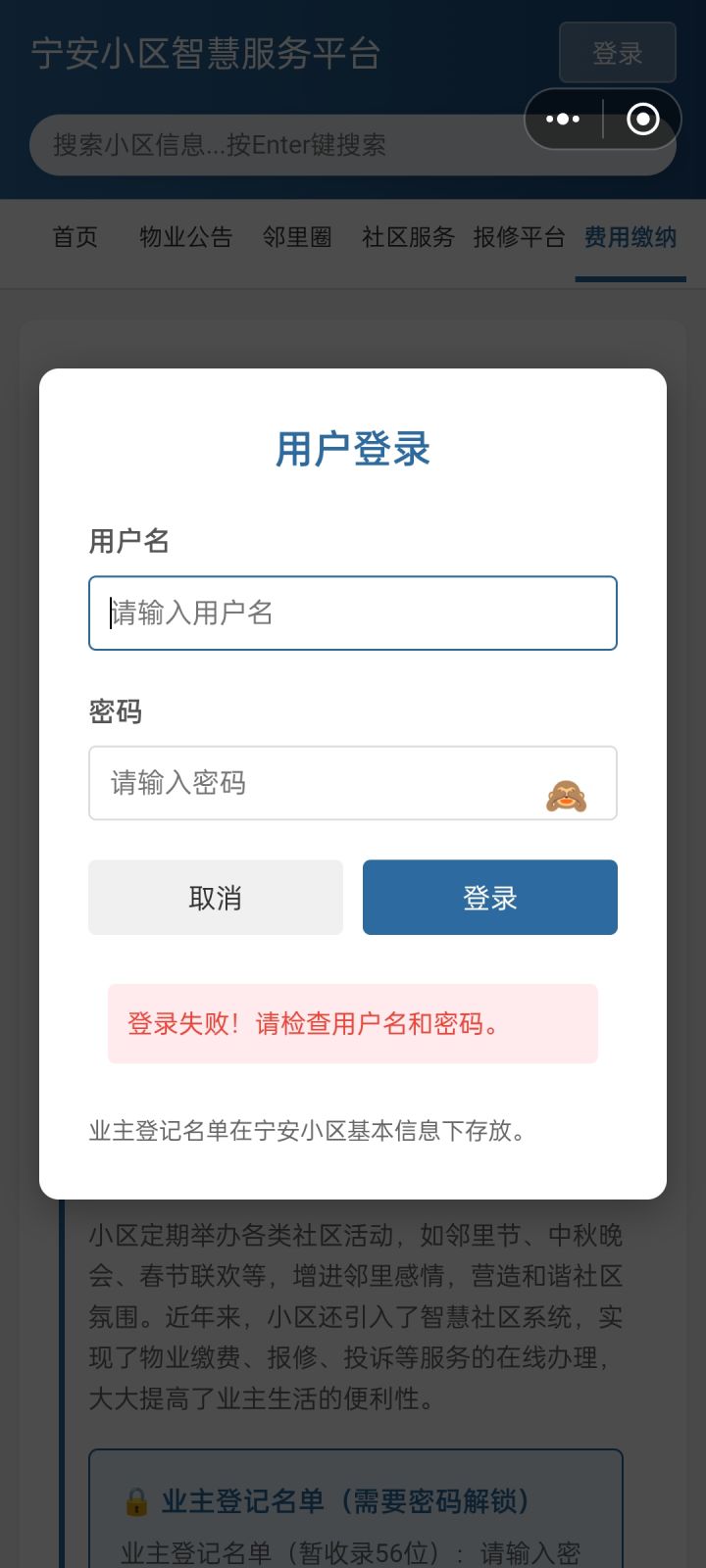Screen dimensions: 706x1568
Task: Select the active 费用缴纳 tab
Action: (629, 237)
